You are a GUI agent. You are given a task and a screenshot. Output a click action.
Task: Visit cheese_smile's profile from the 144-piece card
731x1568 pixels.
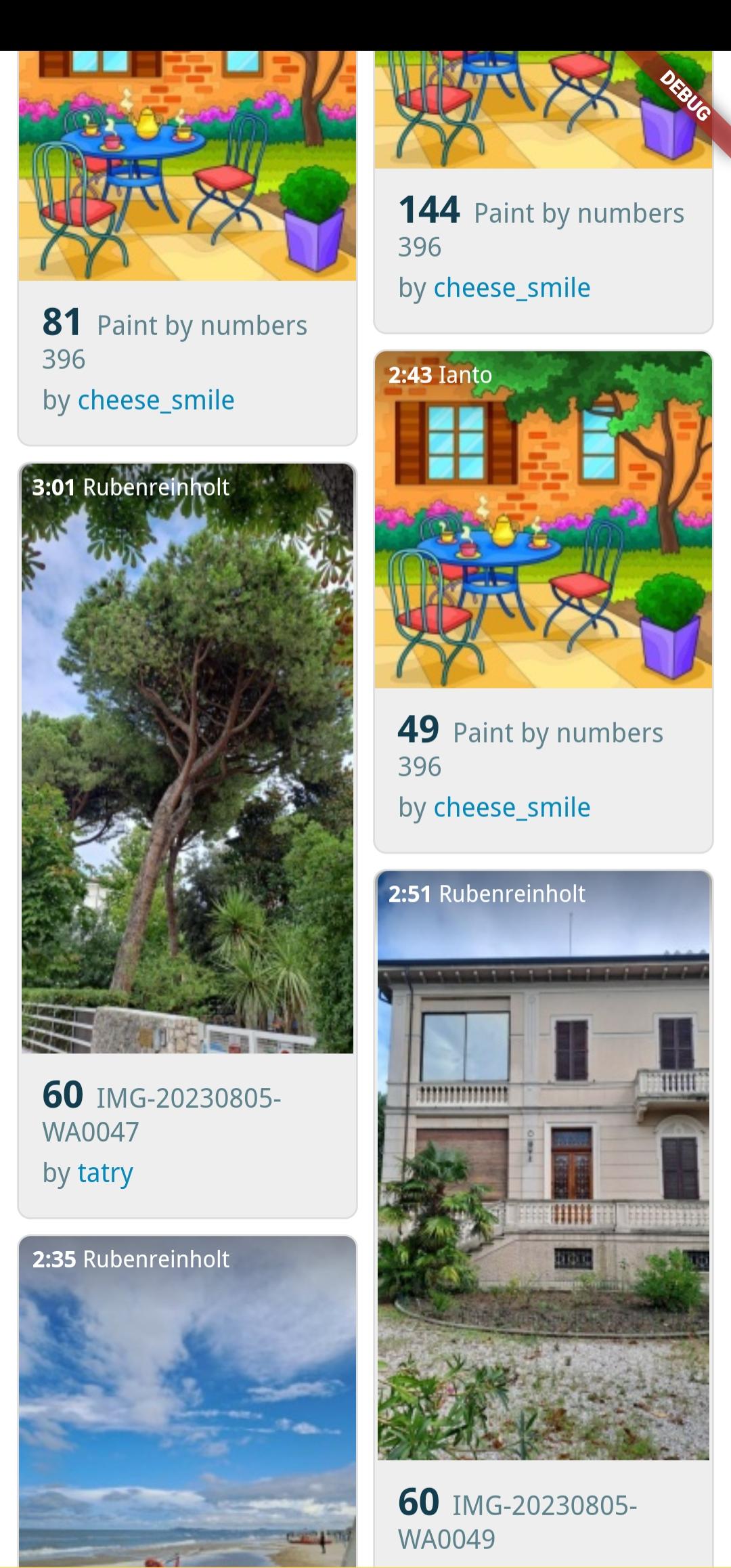pos(512,288)
